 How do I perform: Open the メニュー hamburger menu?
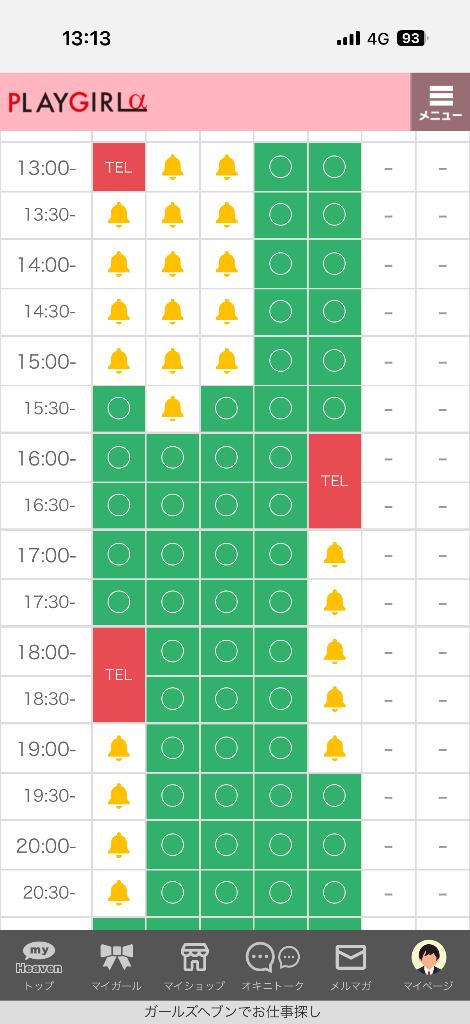[441, 102]
